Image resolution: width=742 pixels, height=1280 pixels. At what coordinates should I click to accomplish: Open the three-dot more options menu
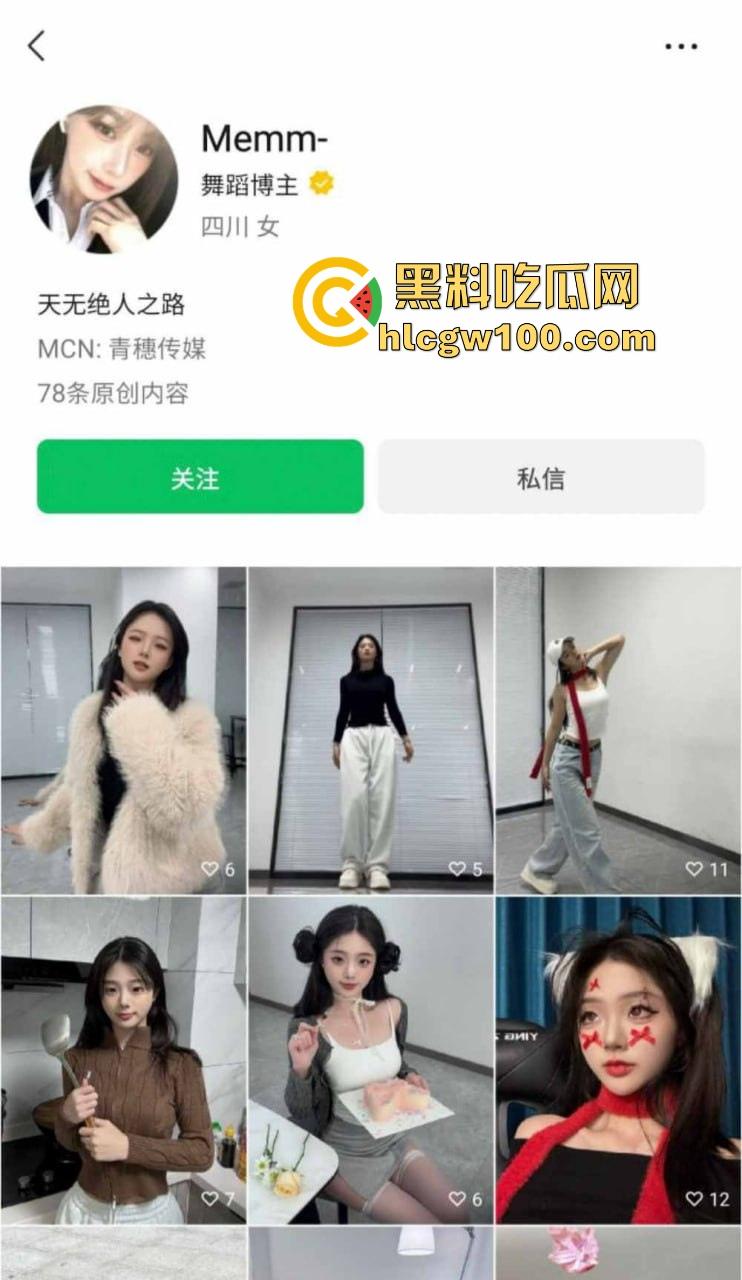tap(679, 44)
